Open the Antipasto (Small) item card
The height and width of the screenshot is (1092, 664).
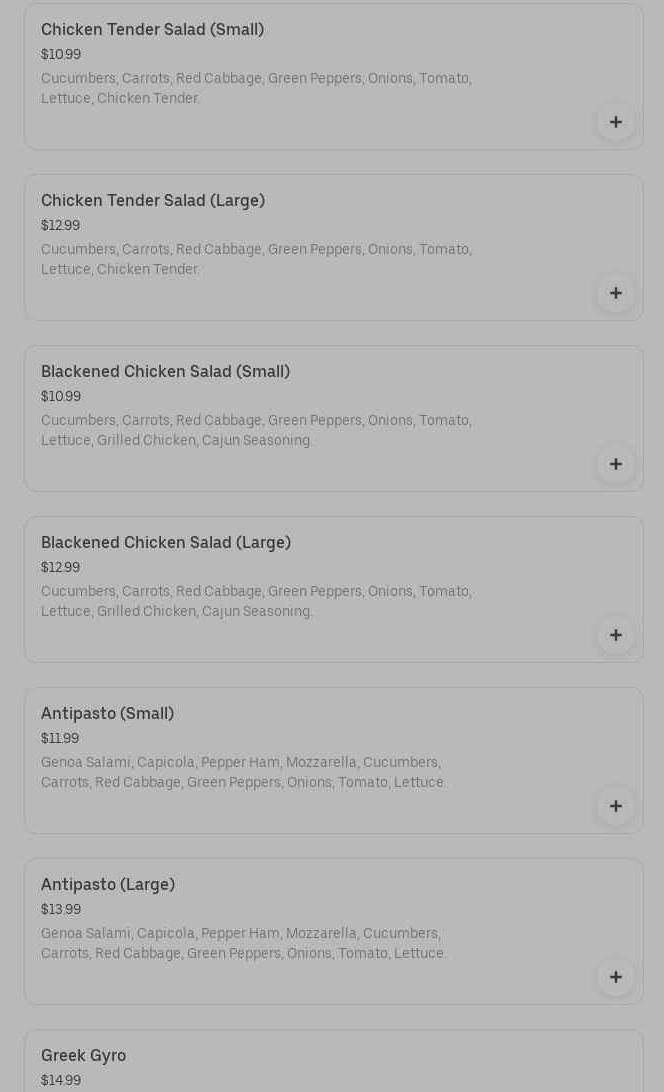[x=333, y=760]
